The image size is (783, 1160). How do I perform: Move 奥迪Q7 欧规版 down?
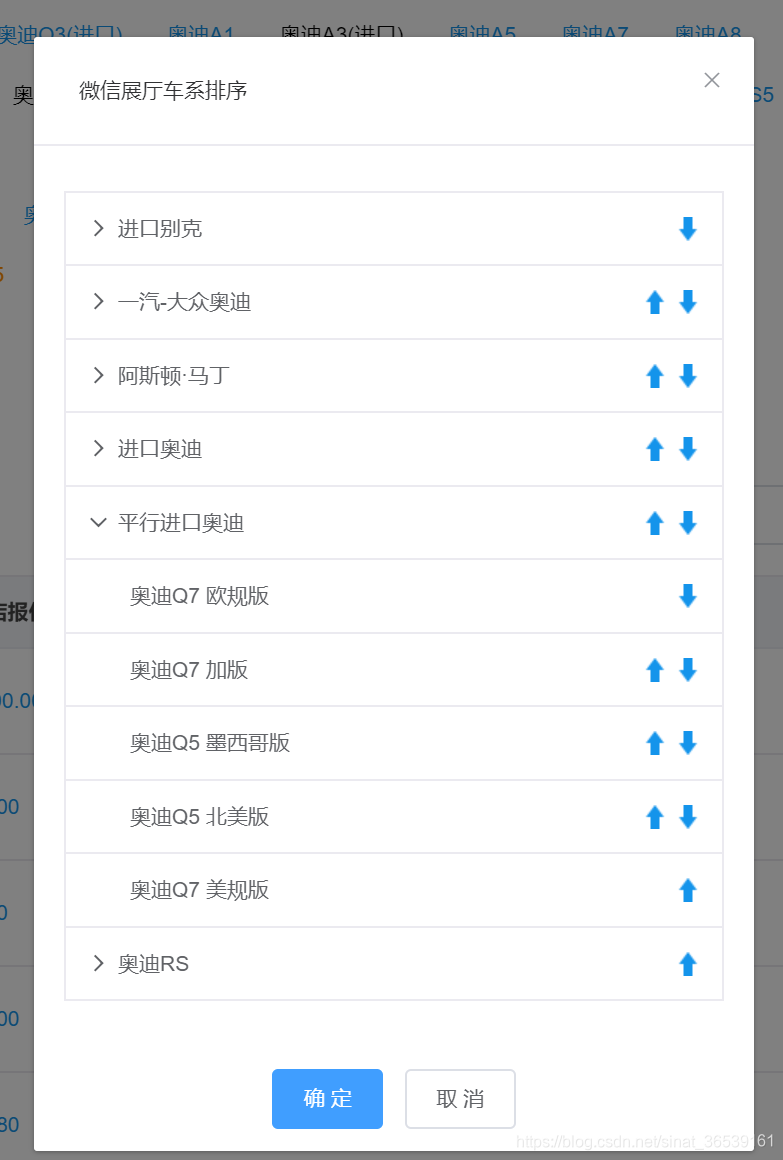point(688,596)
